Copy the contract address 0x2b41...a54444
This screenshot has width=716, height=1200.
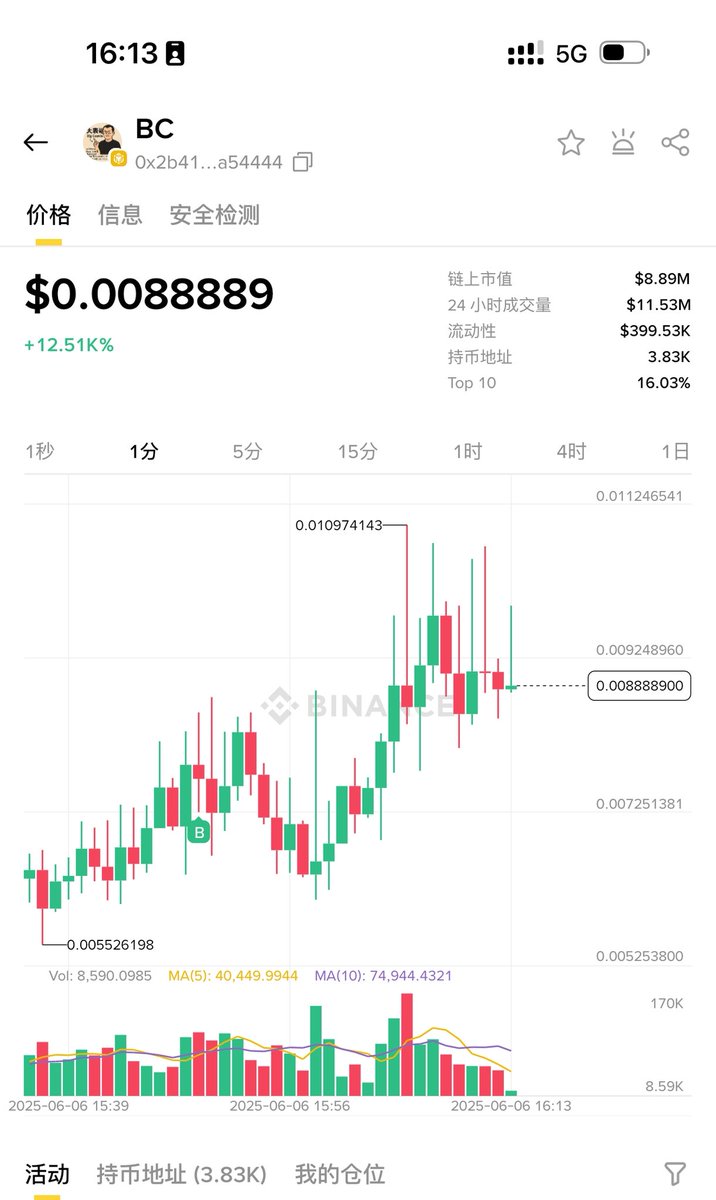[x=302, y=162]
